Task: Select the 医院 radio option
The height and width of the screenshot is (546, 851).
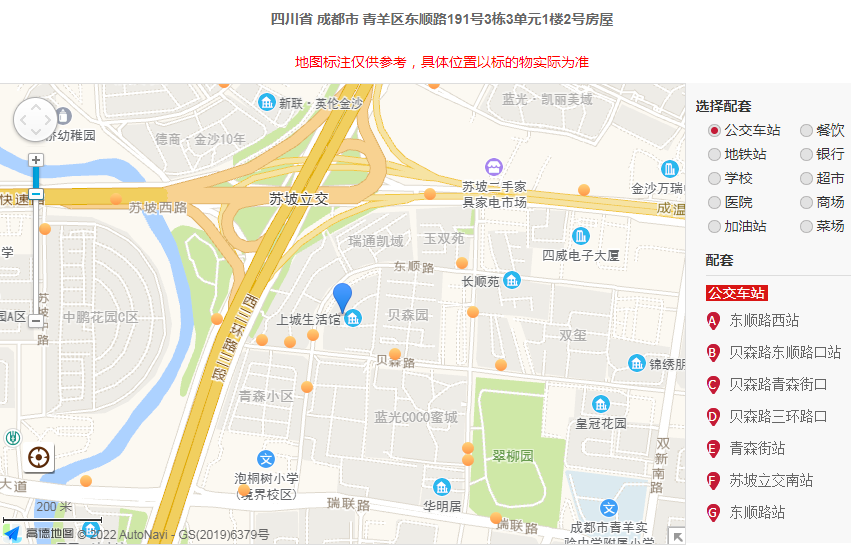Action: (714, 202)
